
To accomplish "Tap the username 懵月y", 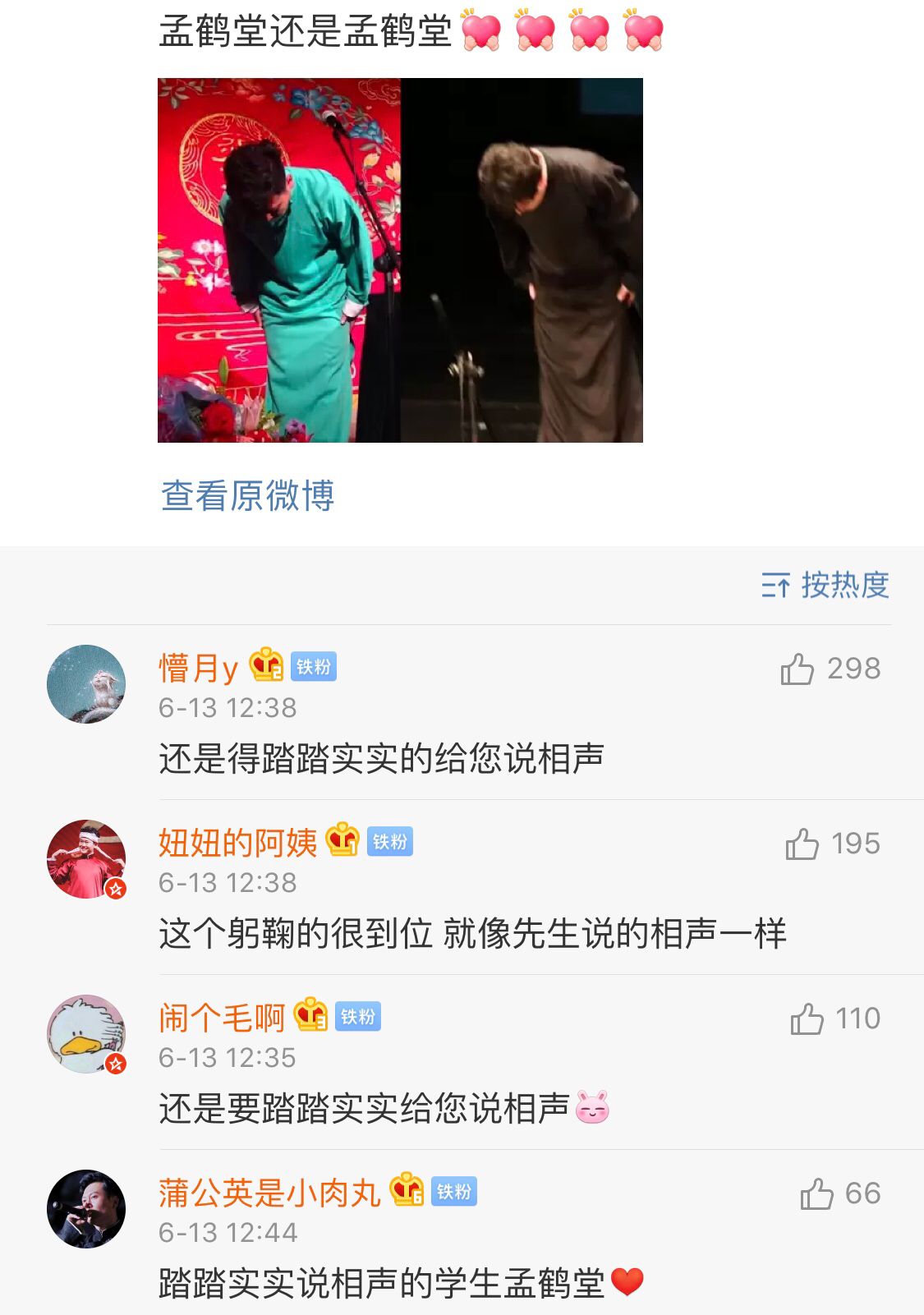I will [198, 668].
